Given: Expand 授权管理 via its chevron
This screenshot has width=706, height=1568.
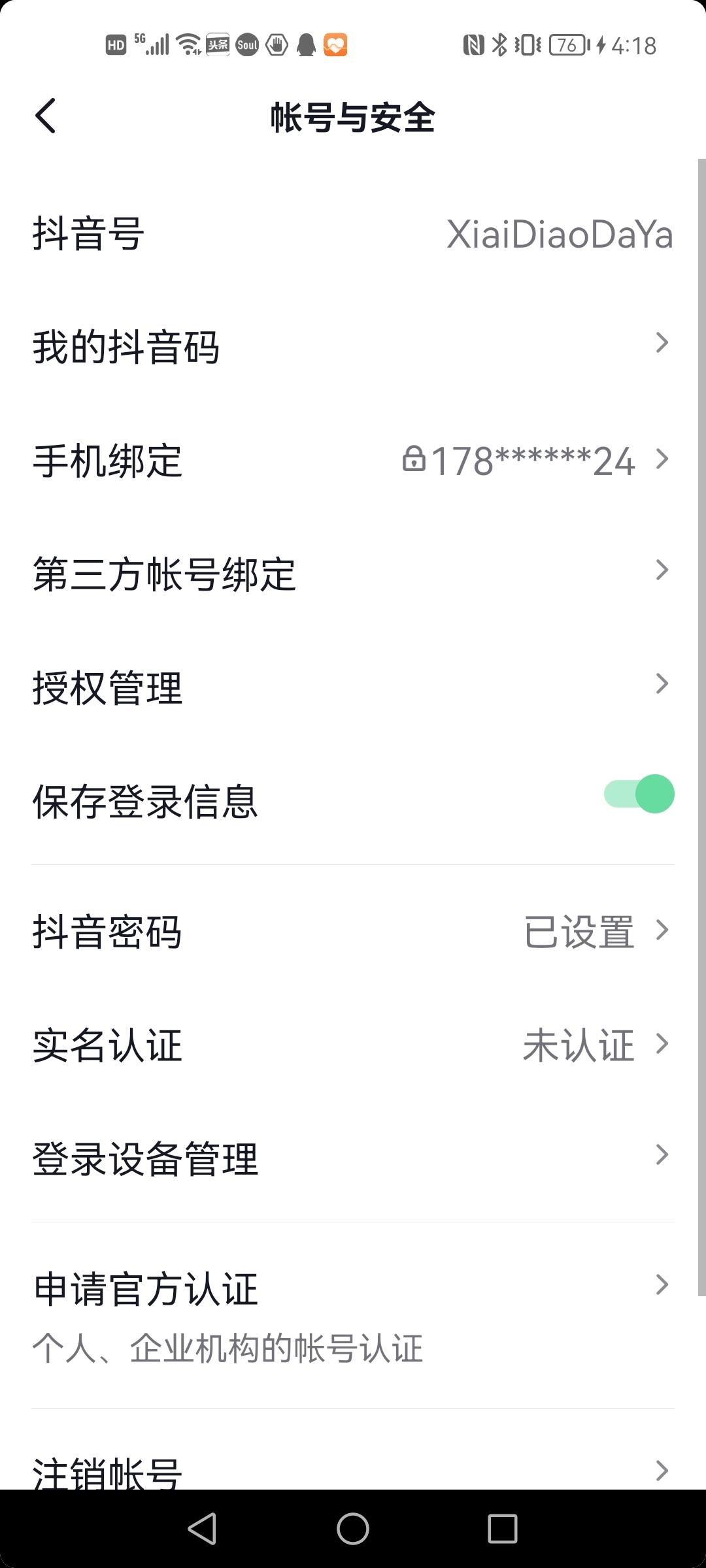Looking at the screenshot, I should [x=662, y=685].
